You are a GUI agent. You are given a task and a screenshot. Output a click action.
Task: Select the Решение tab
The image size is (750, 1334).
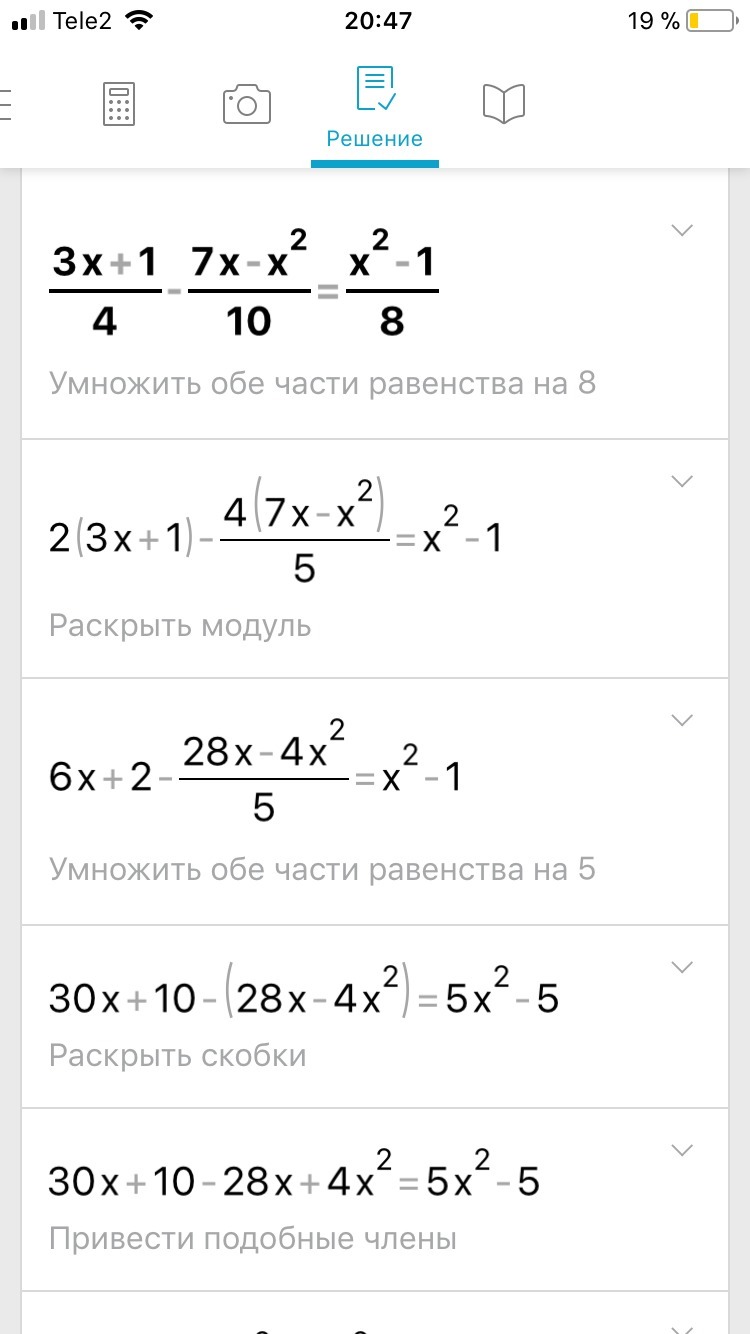(x=375, y=108)
